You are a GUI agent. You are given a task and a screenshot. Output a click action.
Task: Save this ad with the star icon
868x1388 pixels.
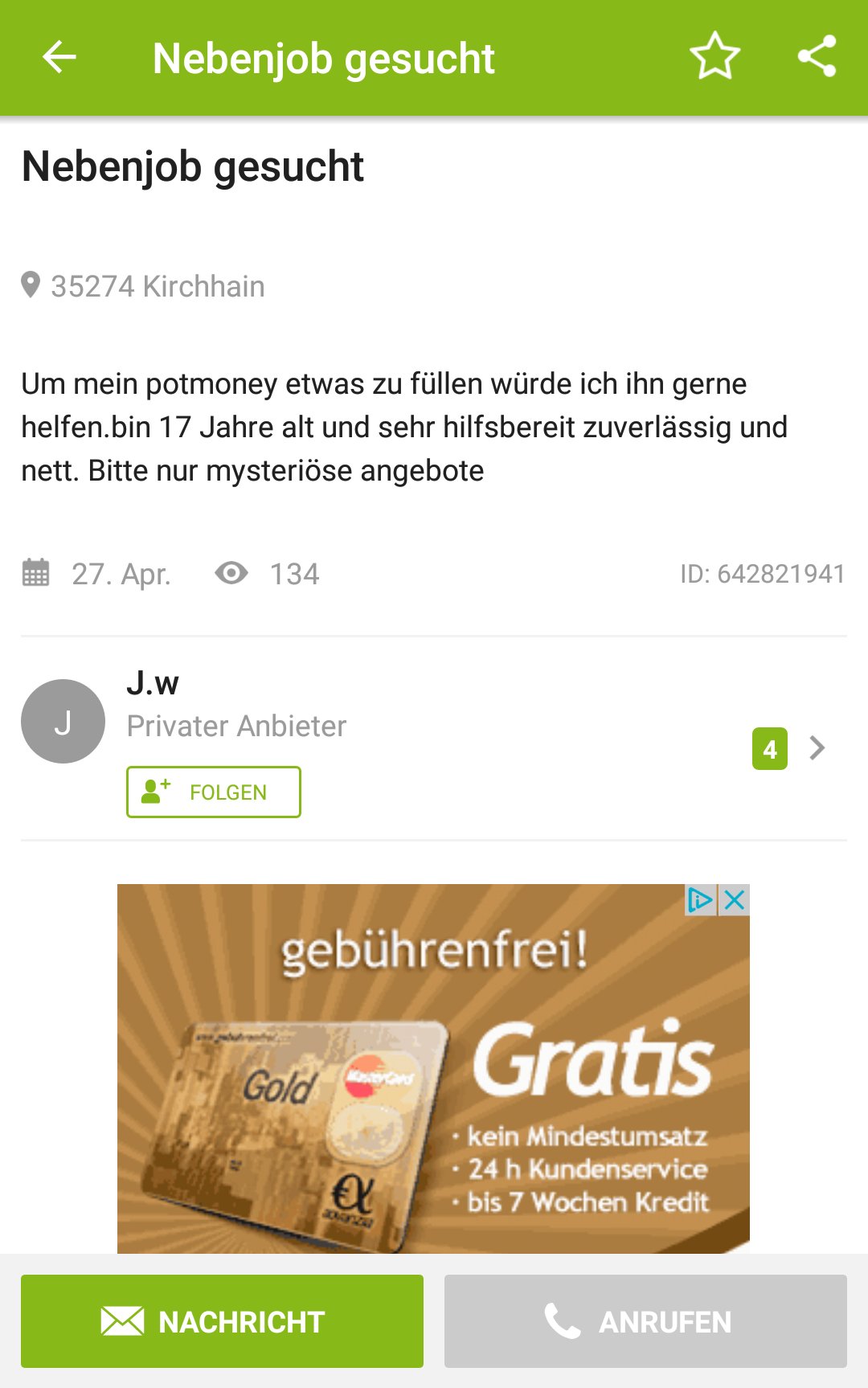(714, 57)
